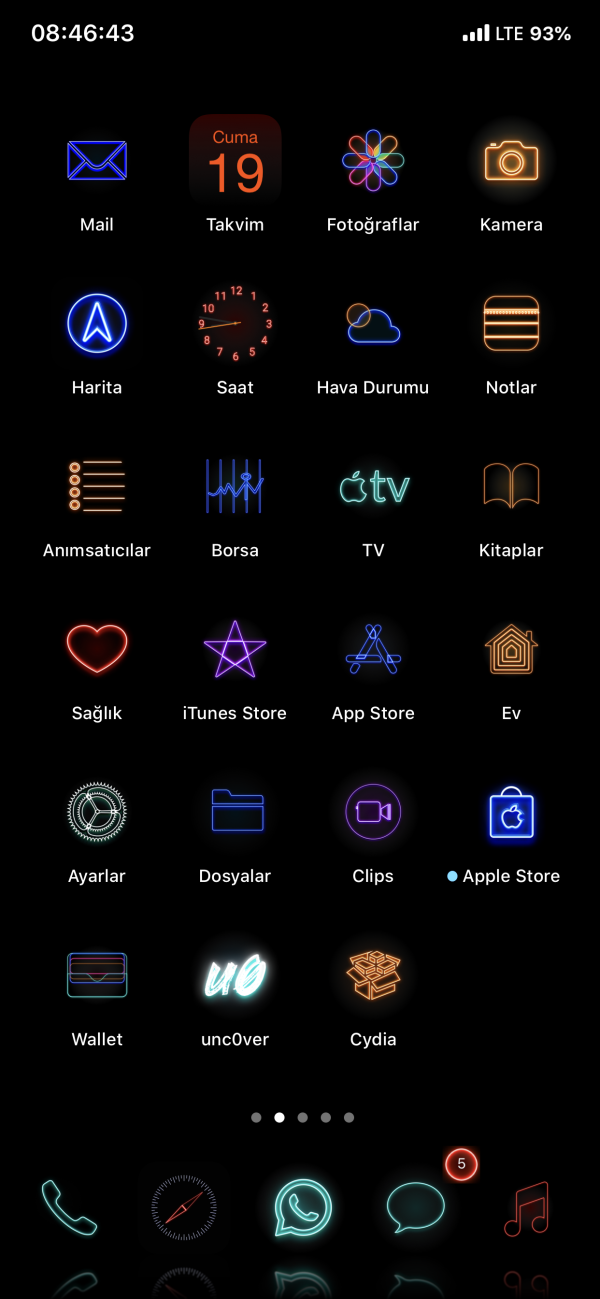This screenshot has width=600, height=1299.
Task: Launch Anımsatıcılar reminders app
Action: point(97,486)
